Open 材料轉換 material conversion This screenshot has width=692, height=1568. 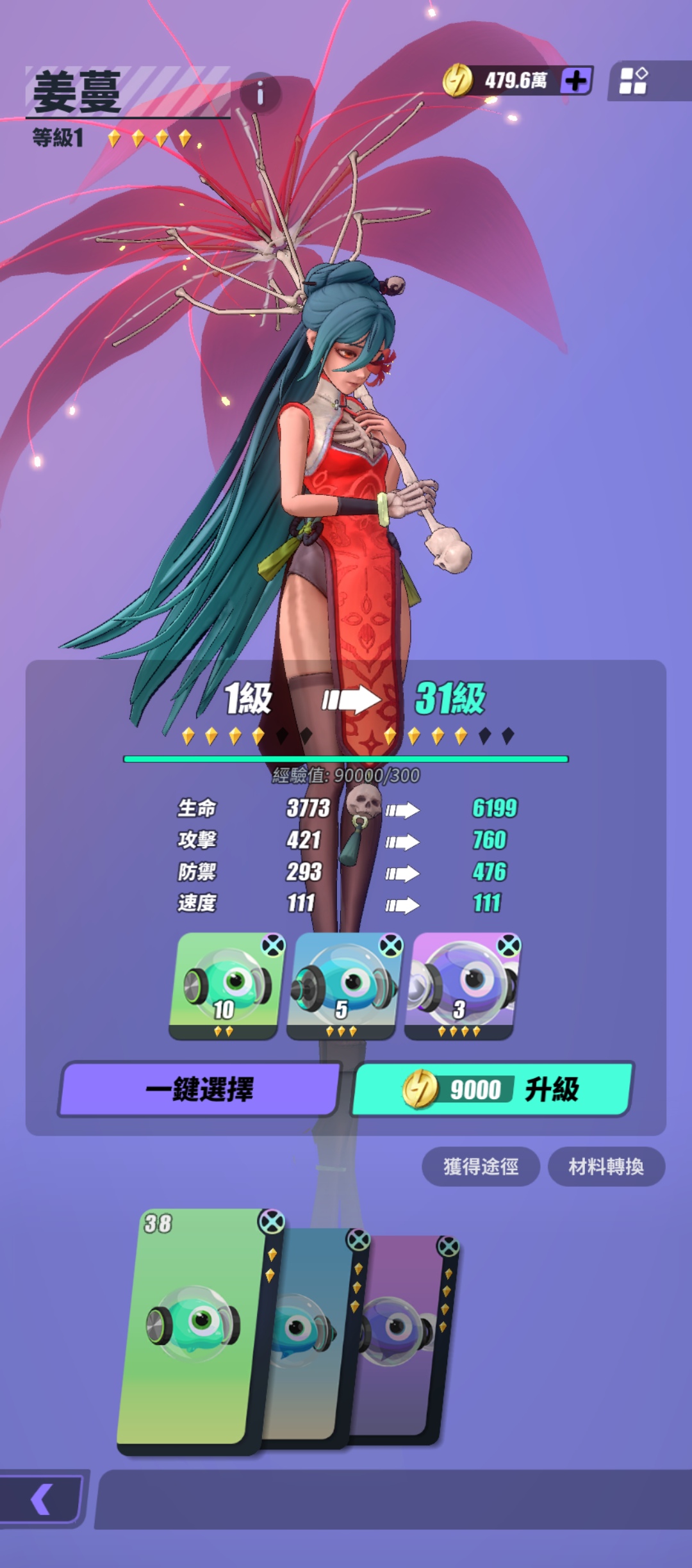(606, 1166)
